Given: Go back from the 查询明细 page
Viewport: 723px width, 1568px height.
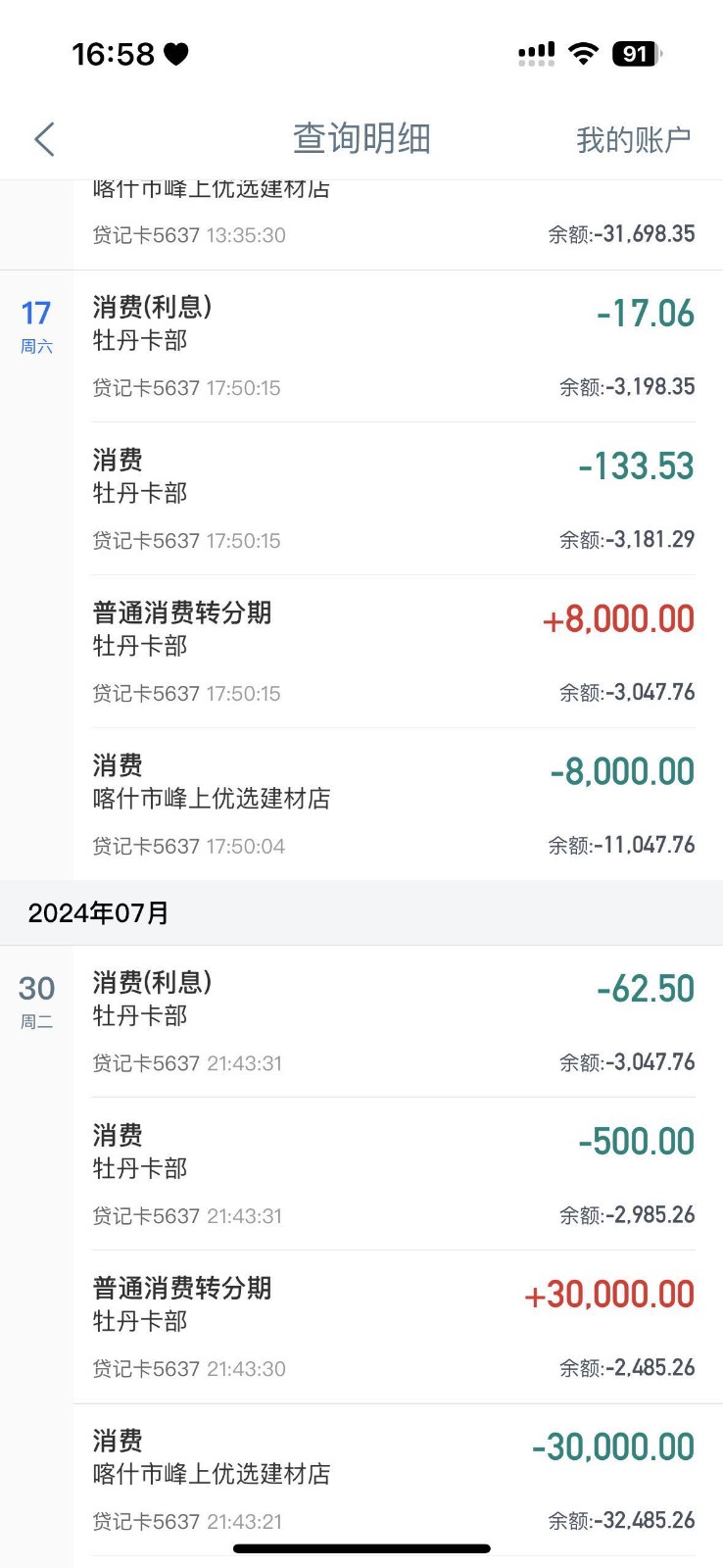Looking at the screenshot, I should click(44, 139).
